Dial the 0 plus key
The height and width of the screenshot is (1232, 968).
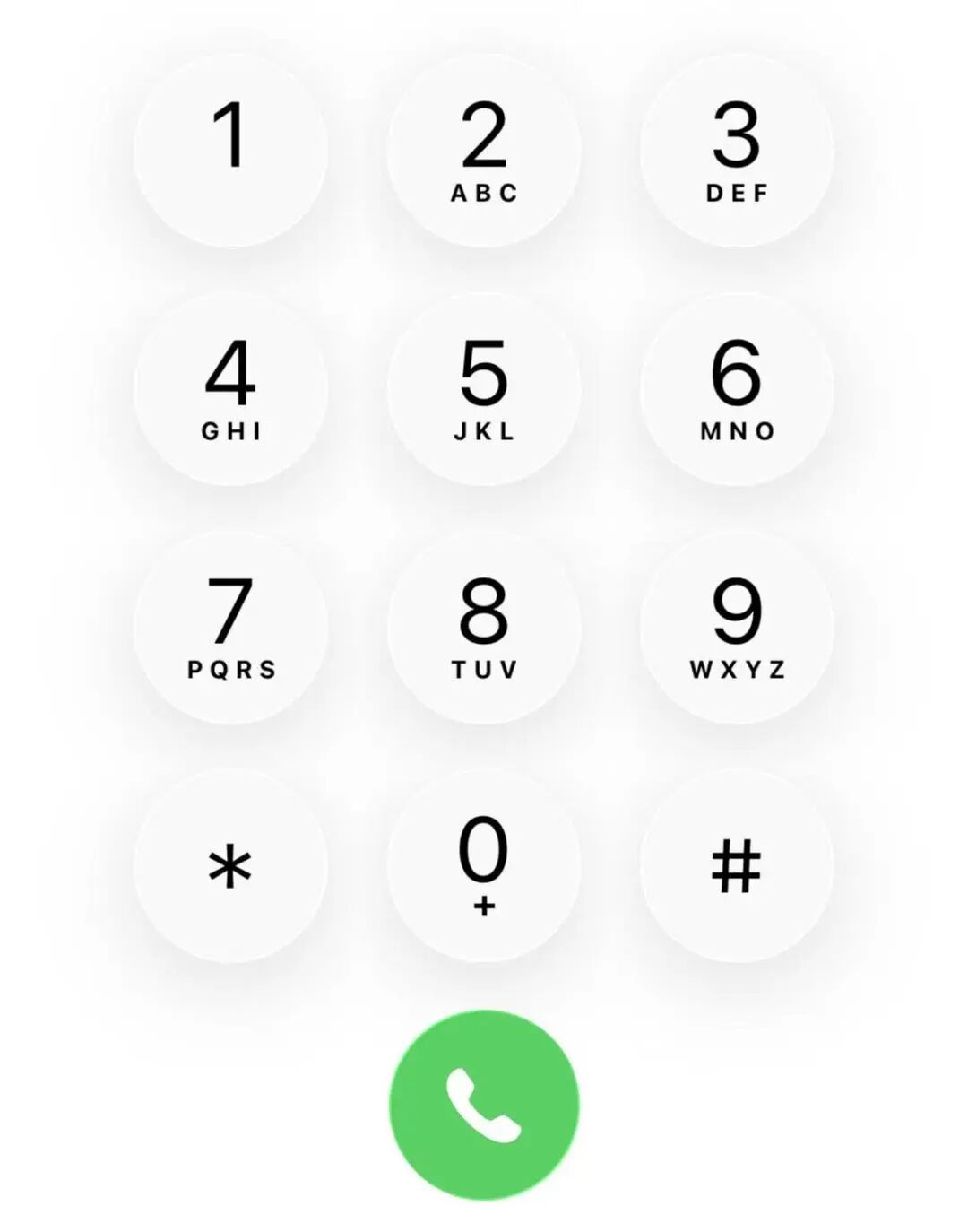click(484, 865)
